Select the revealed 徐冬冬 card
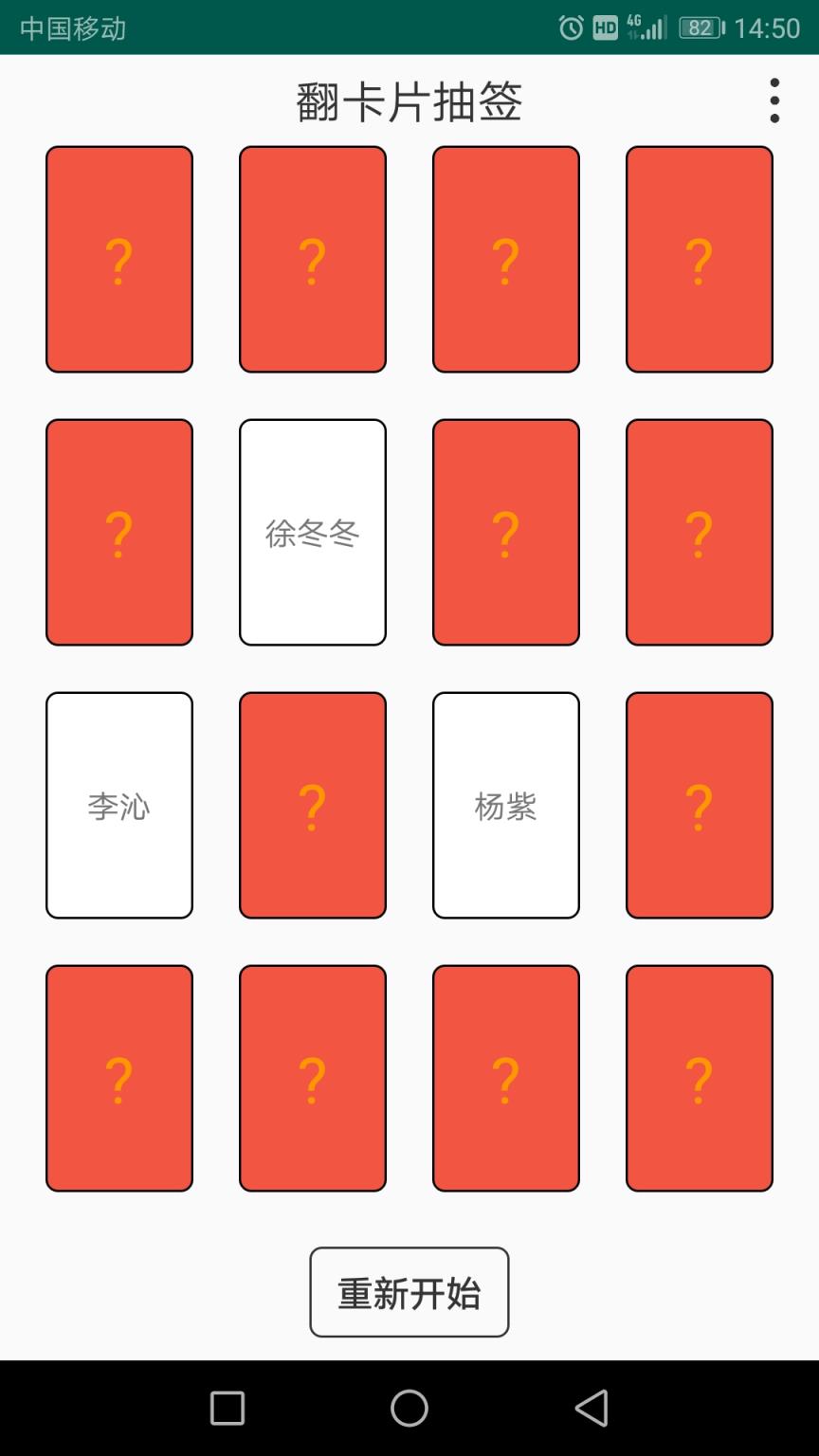 312,531
